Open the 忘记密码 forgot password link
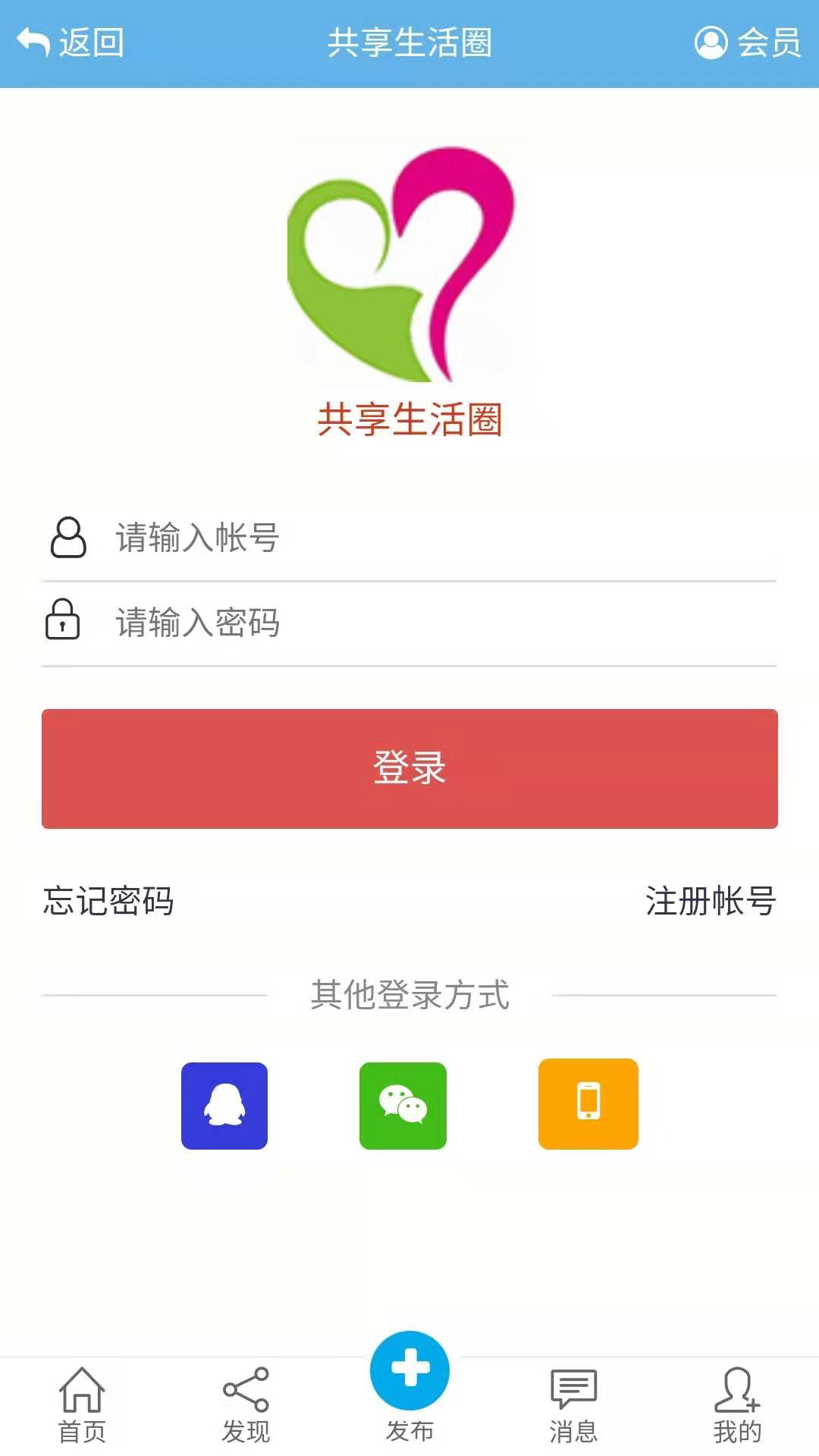Screen dimensions: 819x1456 coord(108,901)
